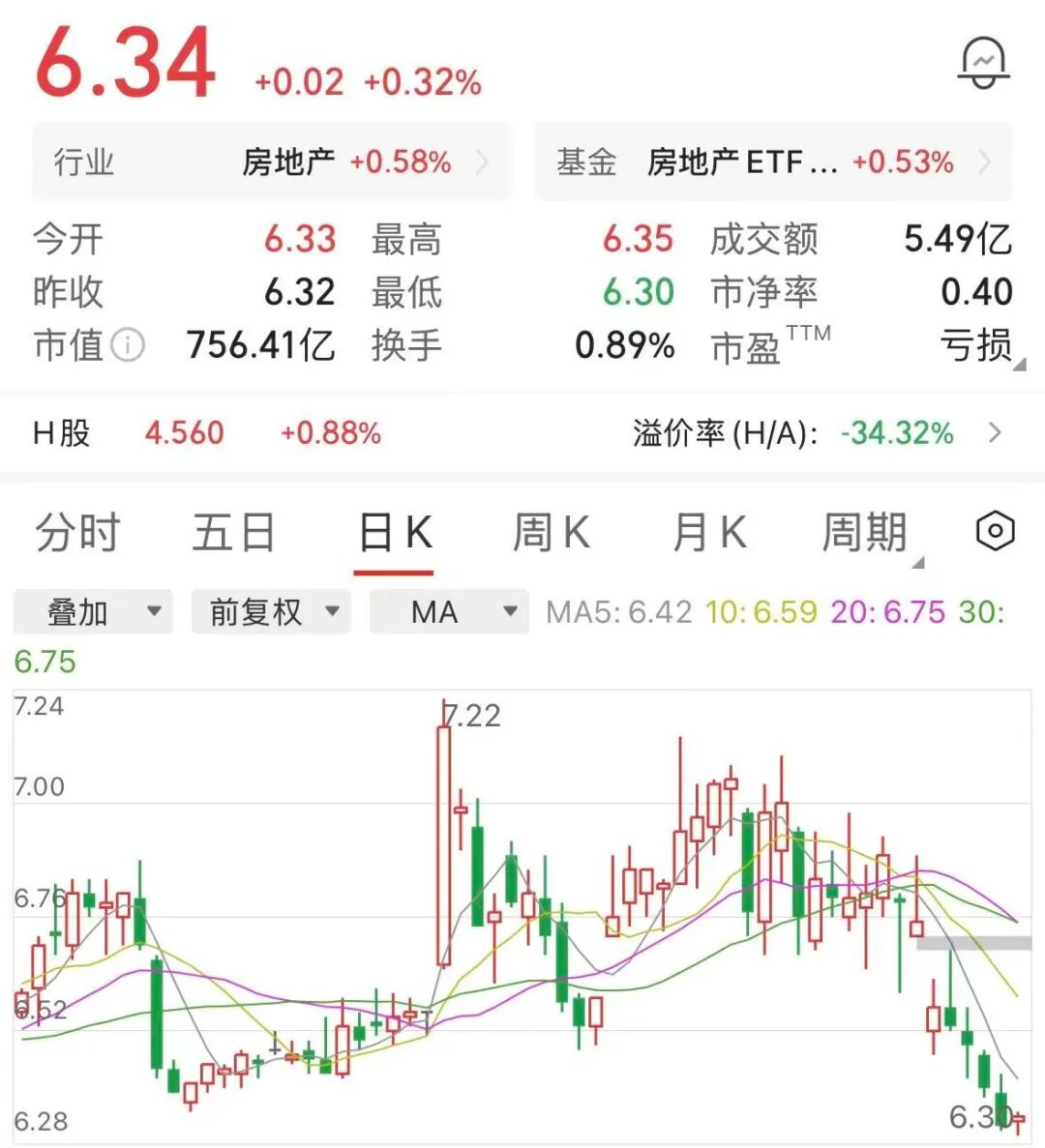Image resolution: width=1045 pixels, height=1148 pixels.
Task: Select the 日K chart tab
Action: [394, 533]
